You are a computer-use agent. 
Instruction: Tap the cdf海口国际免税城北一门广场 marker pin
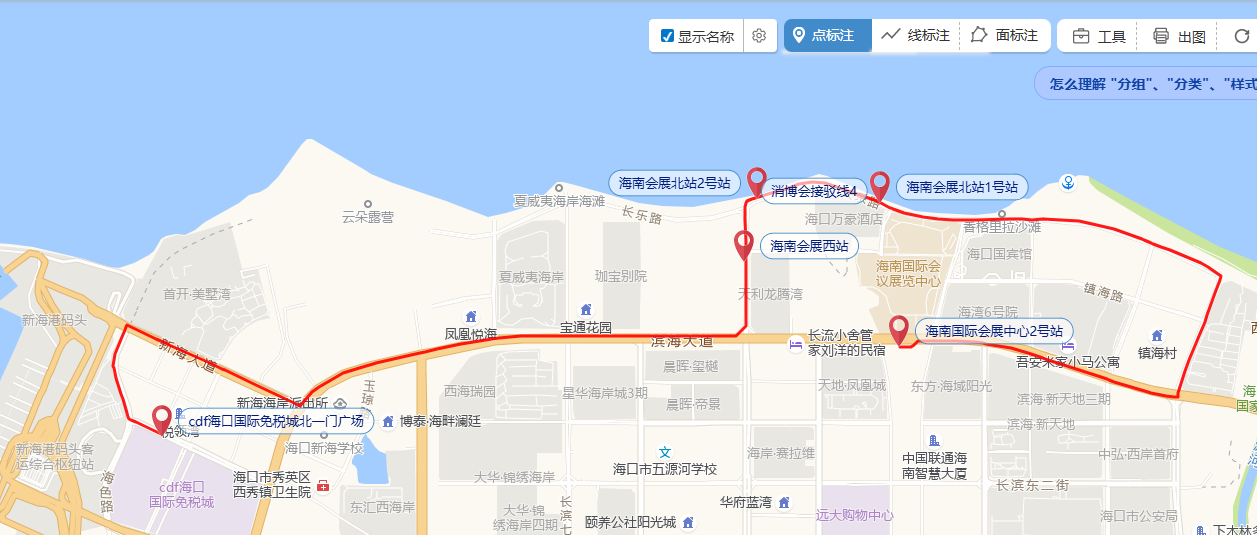click(x=161, y=418)
